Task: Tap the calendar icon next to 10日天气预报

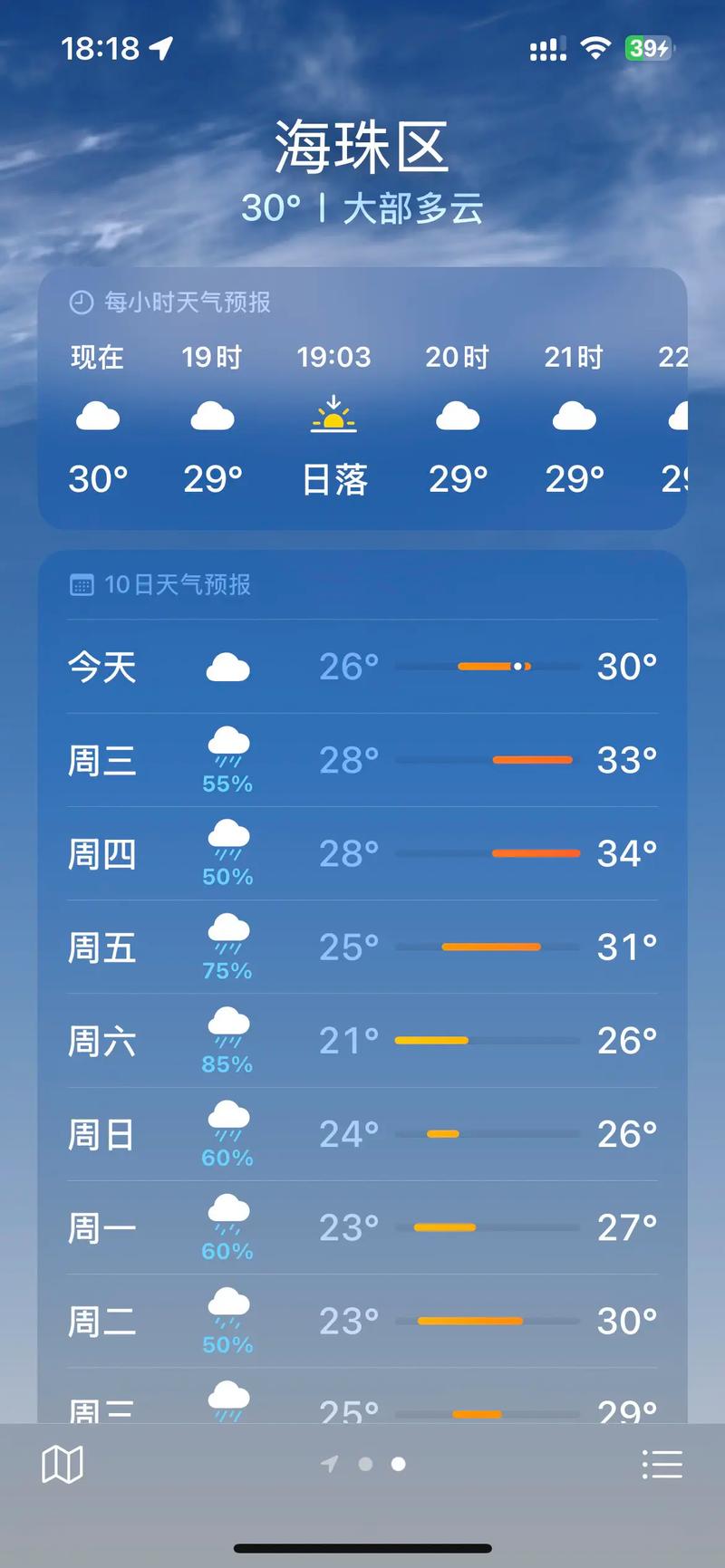Action: pos(82,584)
